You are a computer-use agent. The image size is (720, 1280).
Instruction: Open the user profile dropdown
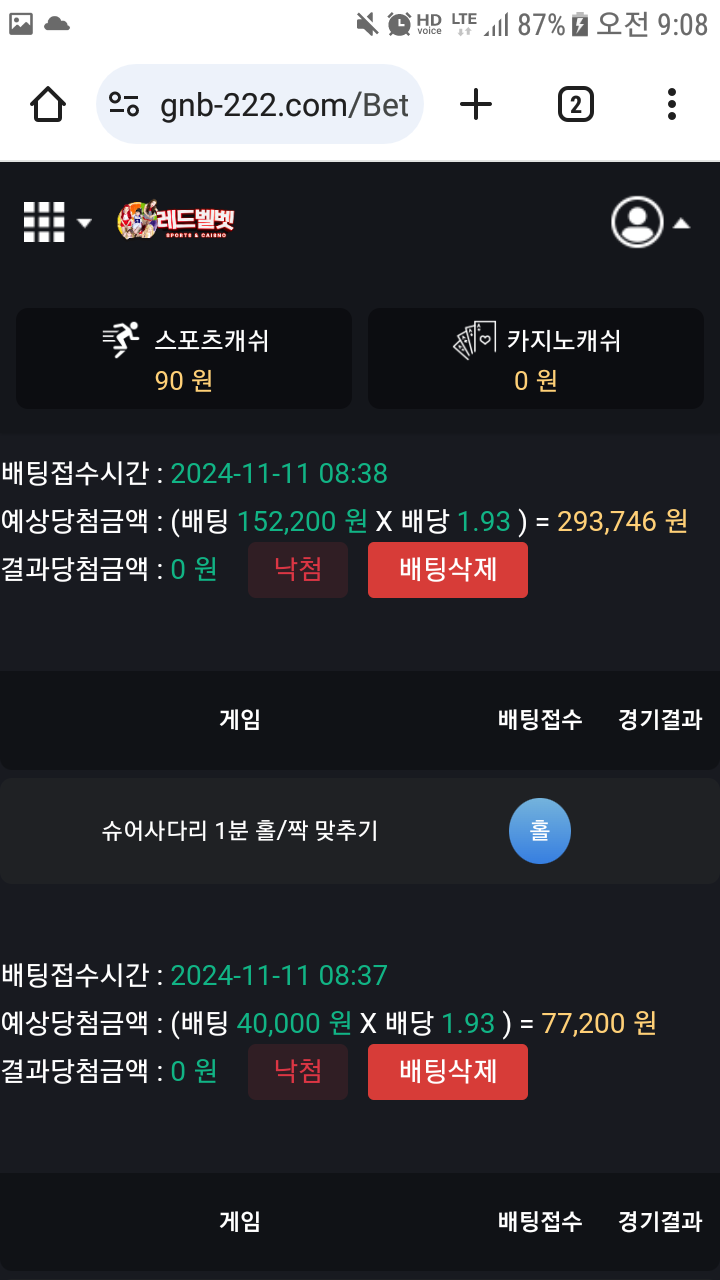(x=651, y=222)
